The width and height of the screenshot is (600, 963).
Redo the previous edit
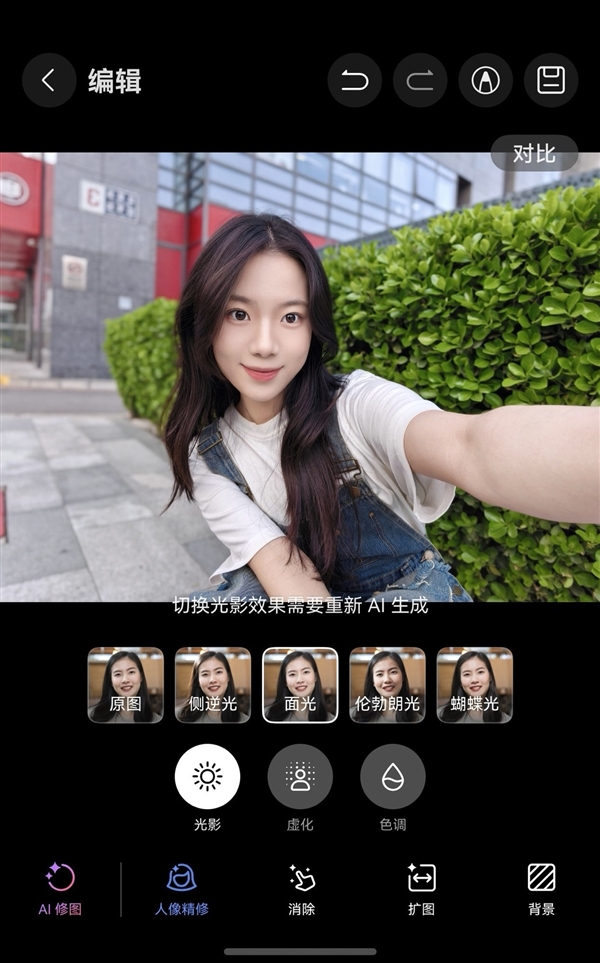pos(420,80)
